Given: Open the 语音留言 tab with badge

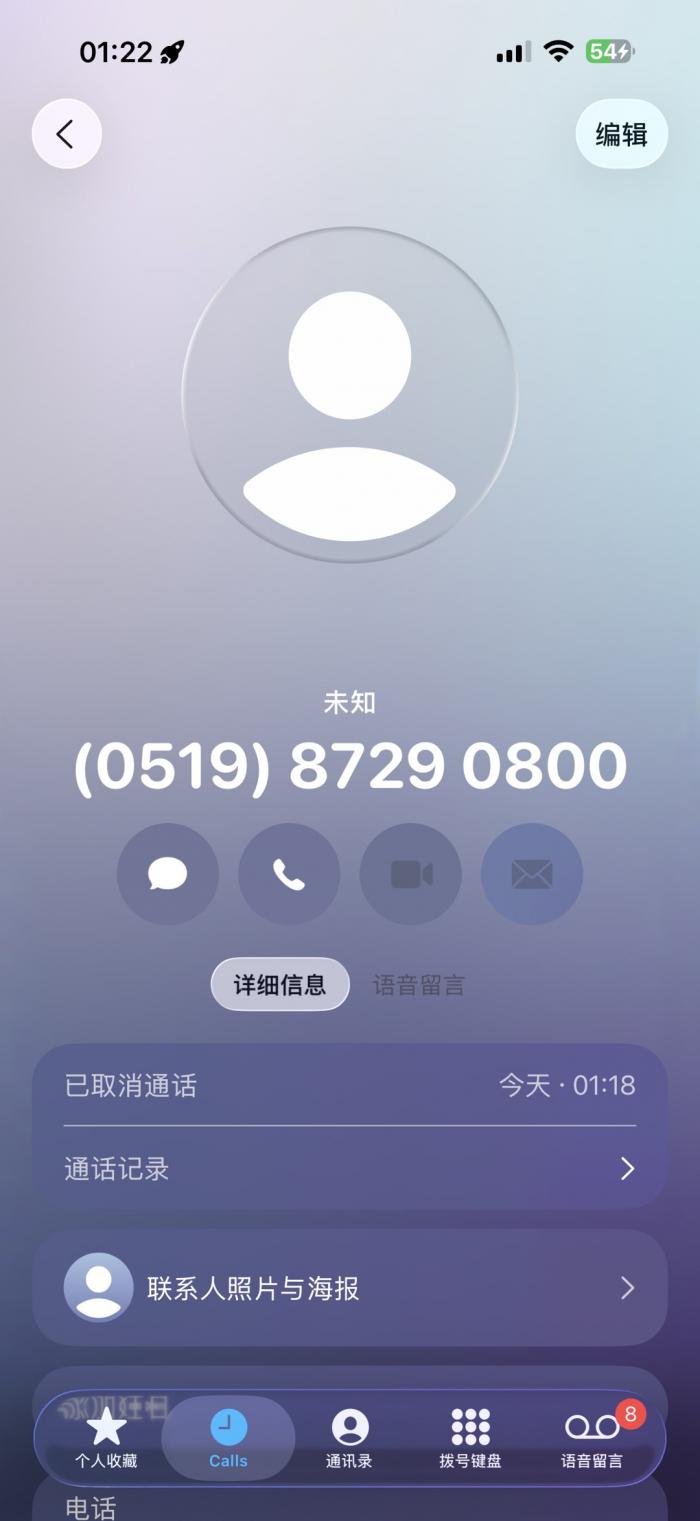Looking at the screenshot, I should click(592, 1438).
